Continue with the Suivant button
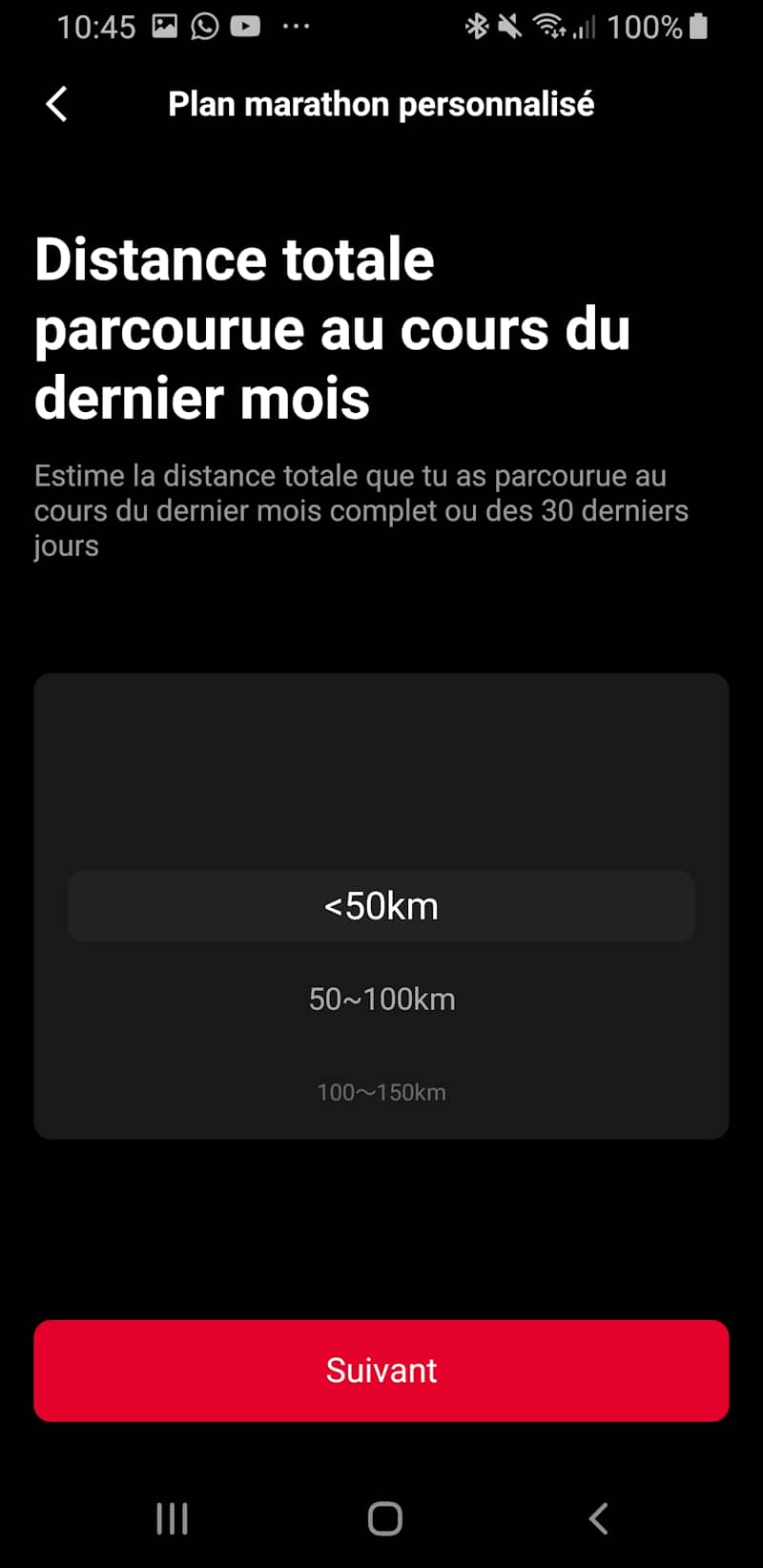This screenshot has height=1568, width=763. click(x=381, y=1371)
